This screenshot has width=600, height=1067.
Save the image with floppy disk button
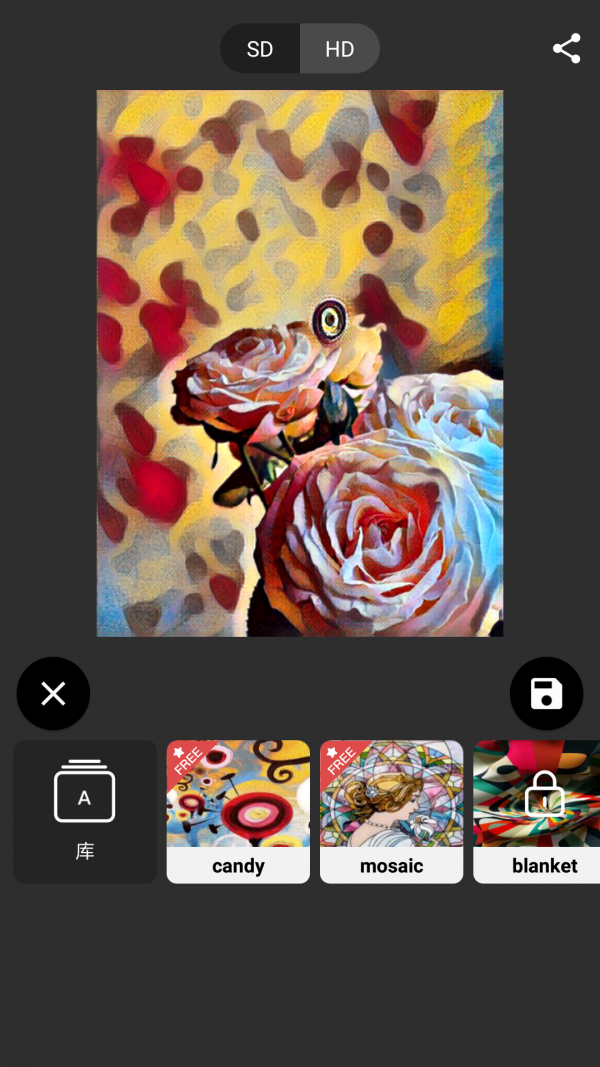tap(546, 693)
